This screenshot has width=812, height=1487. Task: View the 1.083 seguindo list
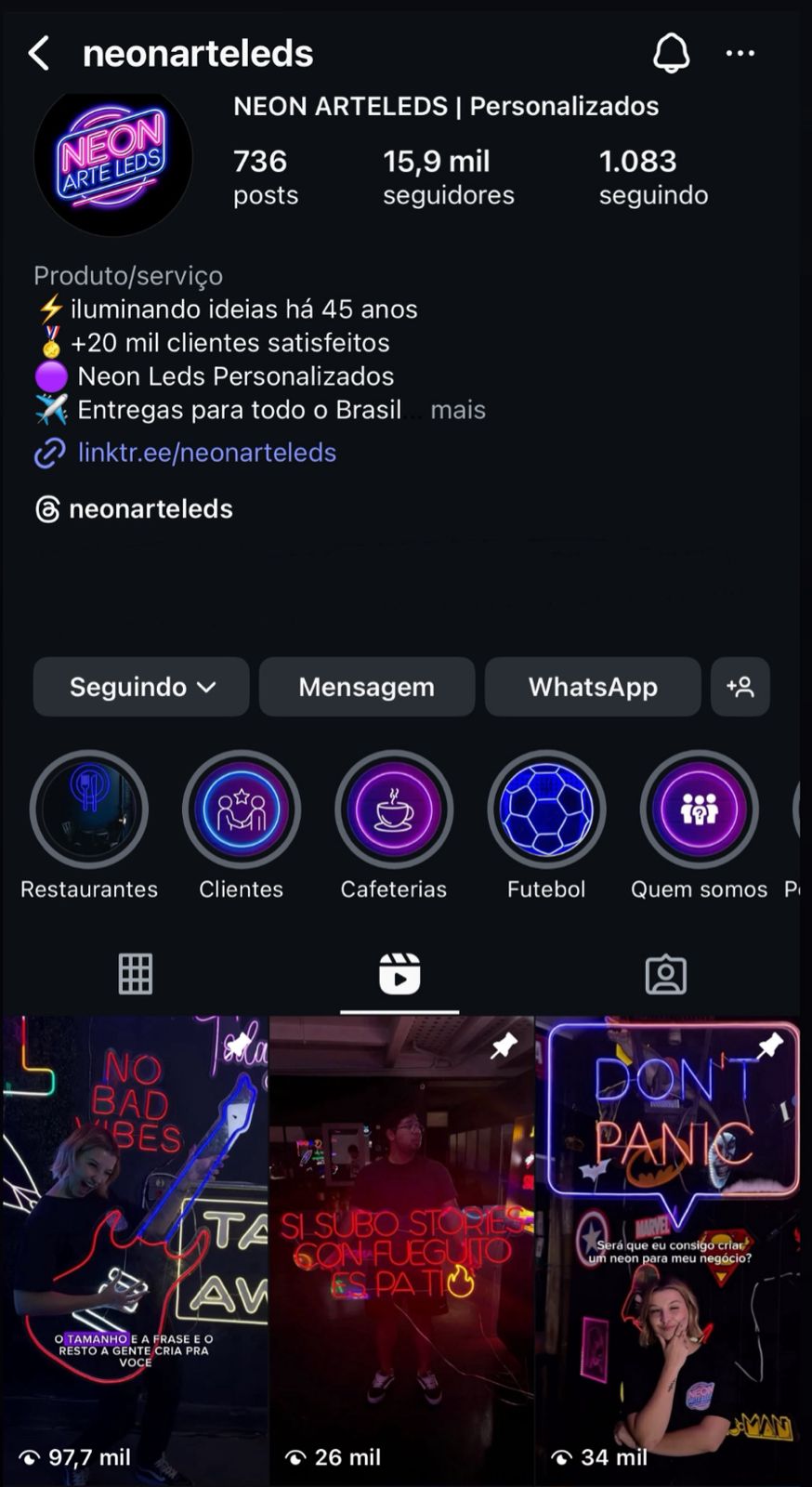(x=653, y=177)
